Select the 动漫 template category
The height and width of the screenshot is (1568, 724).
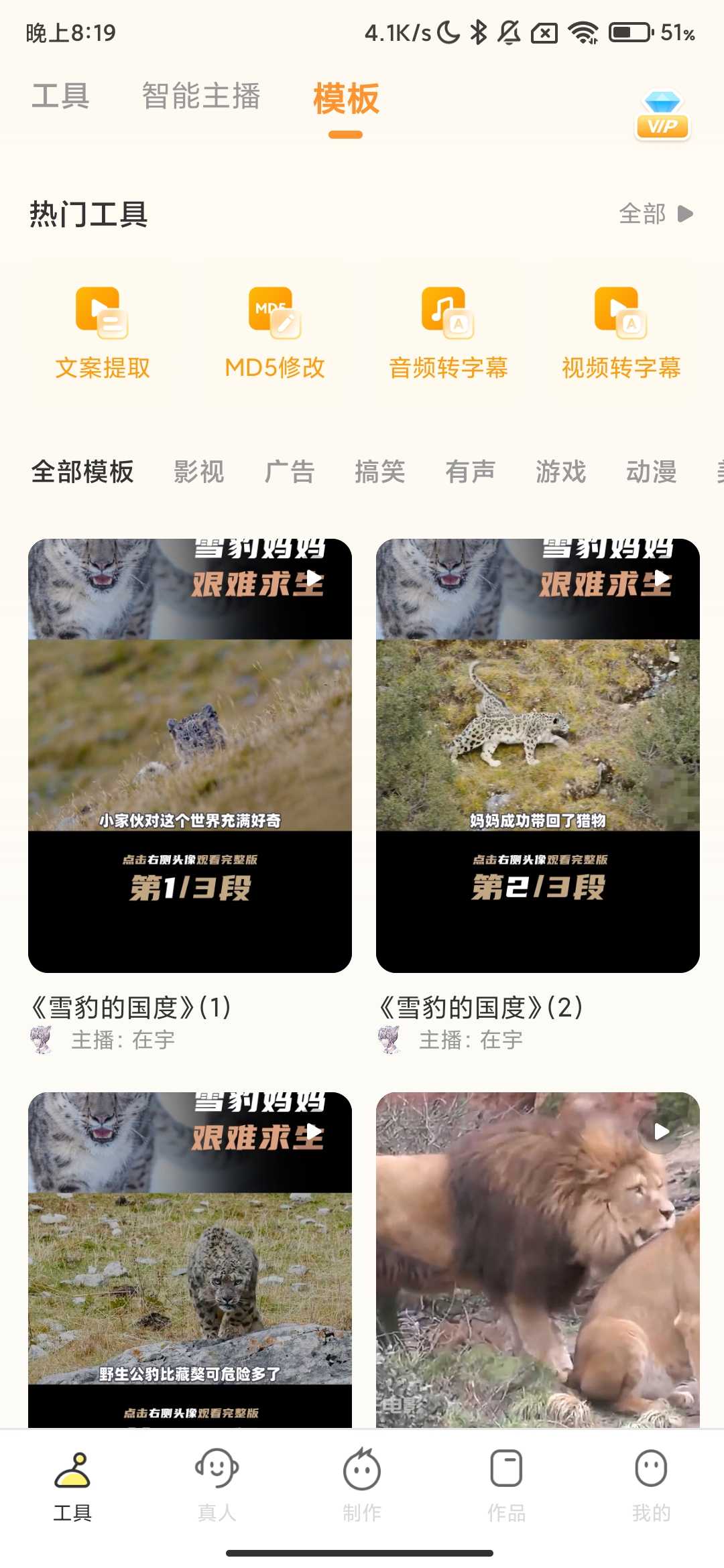coord(651,472)
